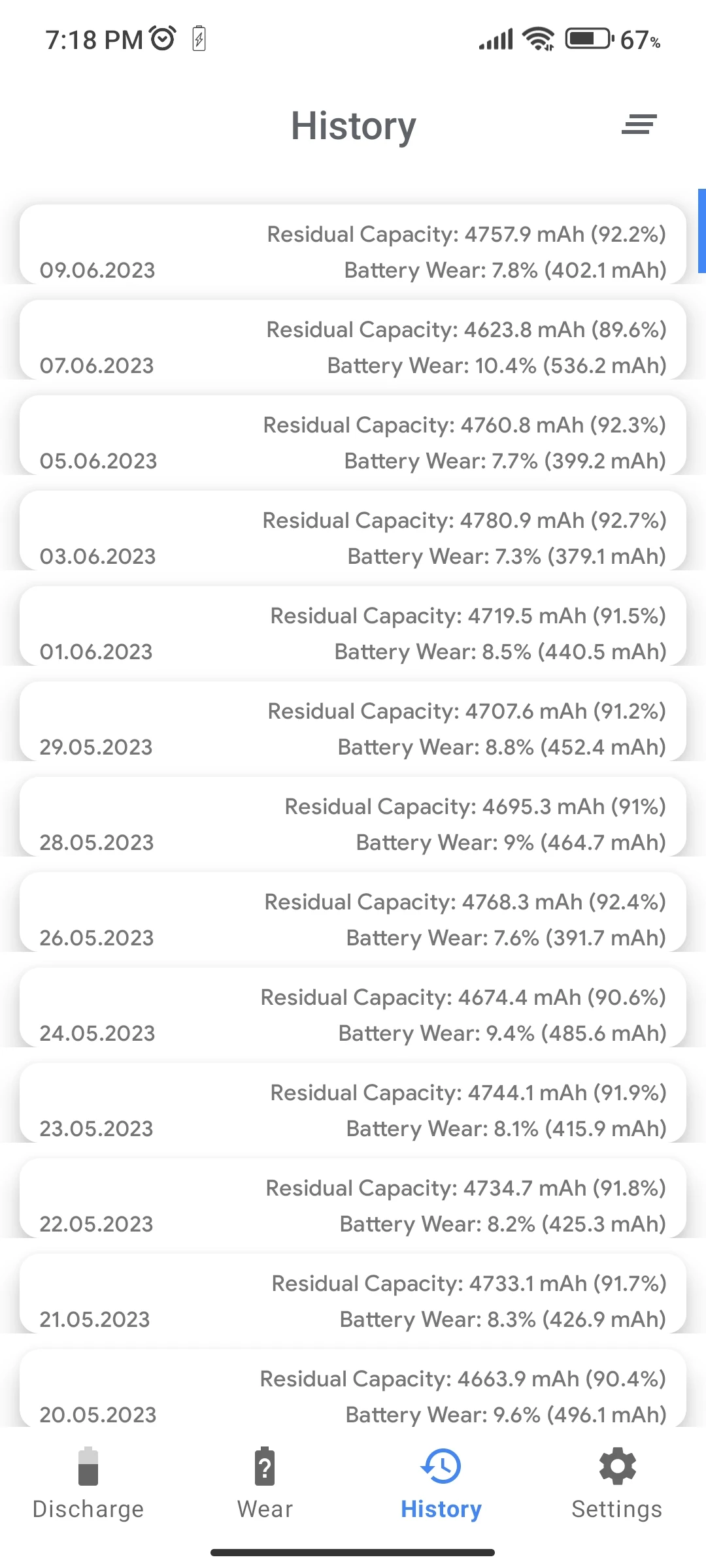
Task: Open the 20.05.2023 history entry
Action: [353, 1388]
